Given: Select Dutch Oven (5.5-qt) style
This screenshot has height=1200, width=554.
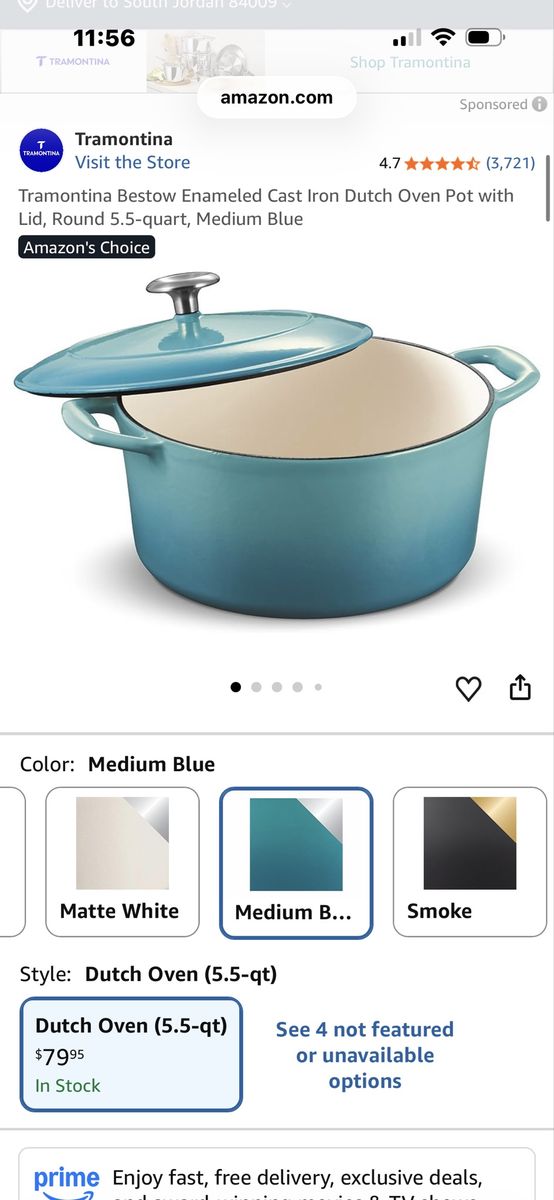Looking at the screenshot, I should pyautogui.click(x=131, y=1054).
